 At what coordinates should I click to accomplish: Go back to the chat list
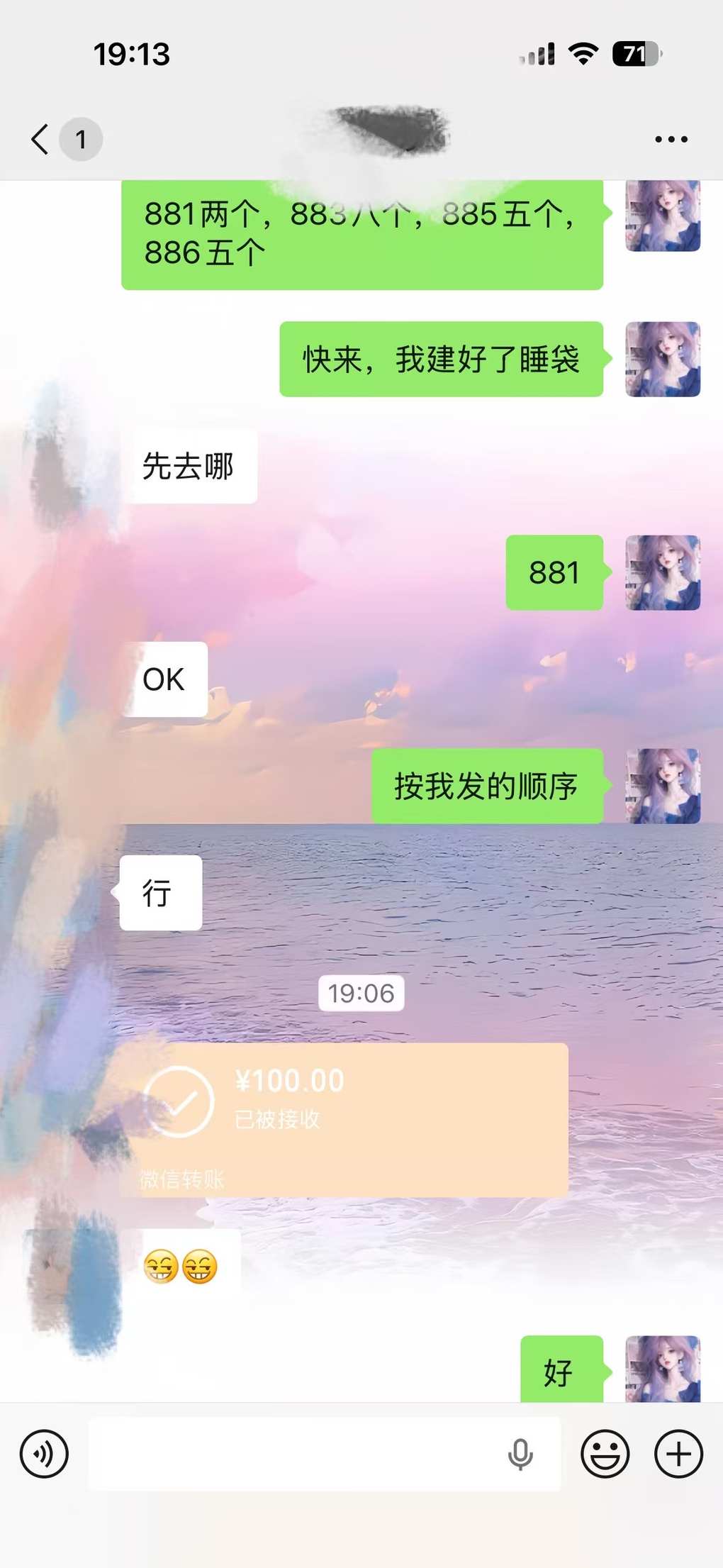[x=41, y=139]
